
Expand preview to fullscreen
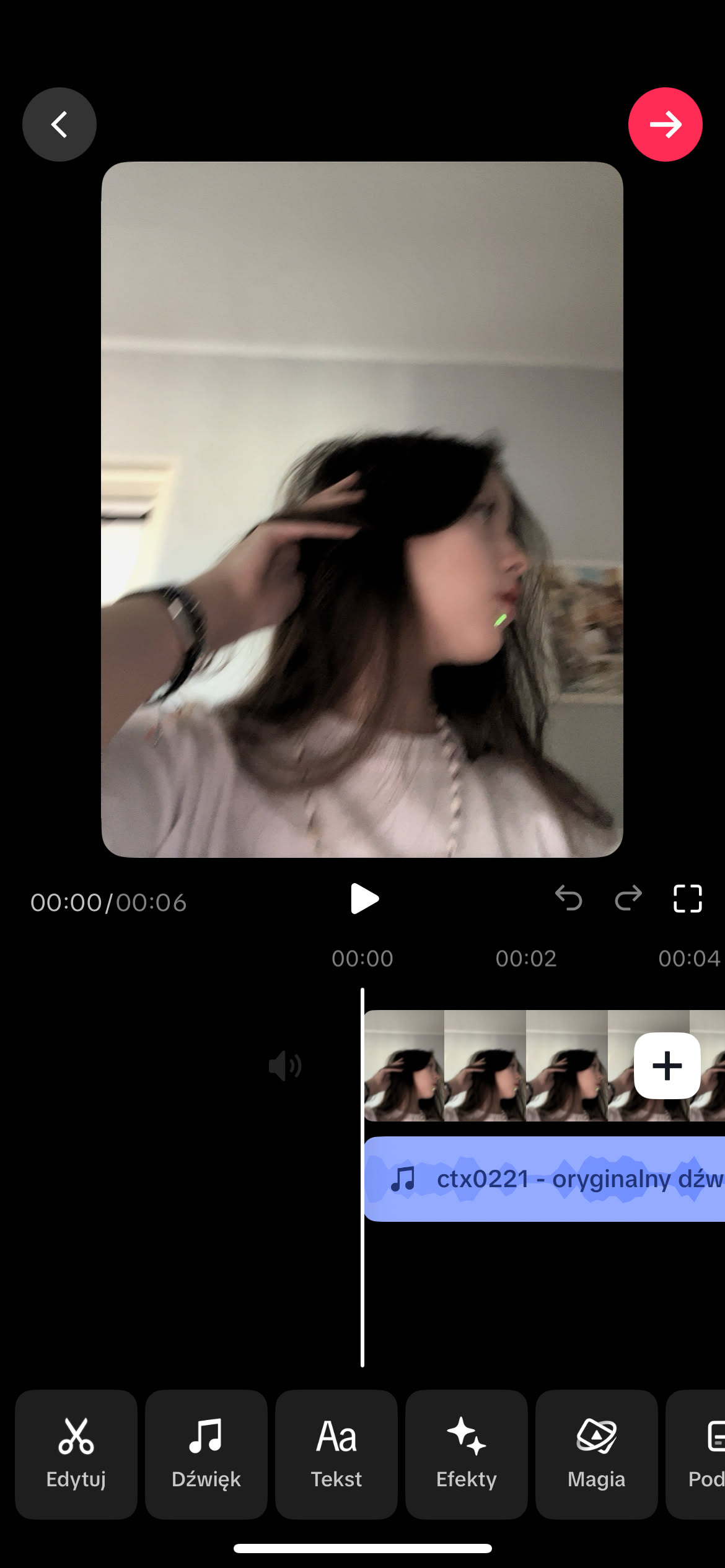pos(687,899)
